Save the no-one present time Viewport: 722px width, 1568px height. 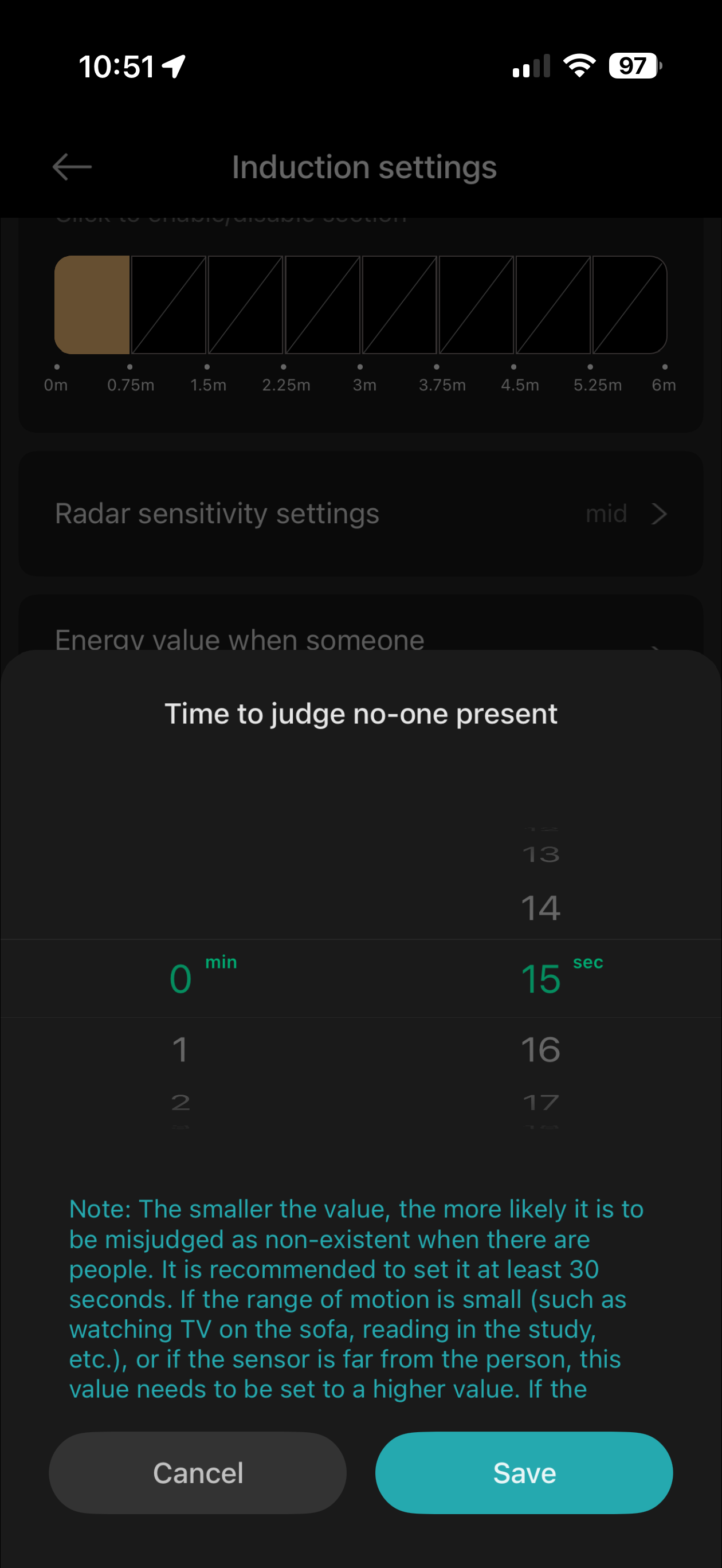click(x=524, y=1472)
